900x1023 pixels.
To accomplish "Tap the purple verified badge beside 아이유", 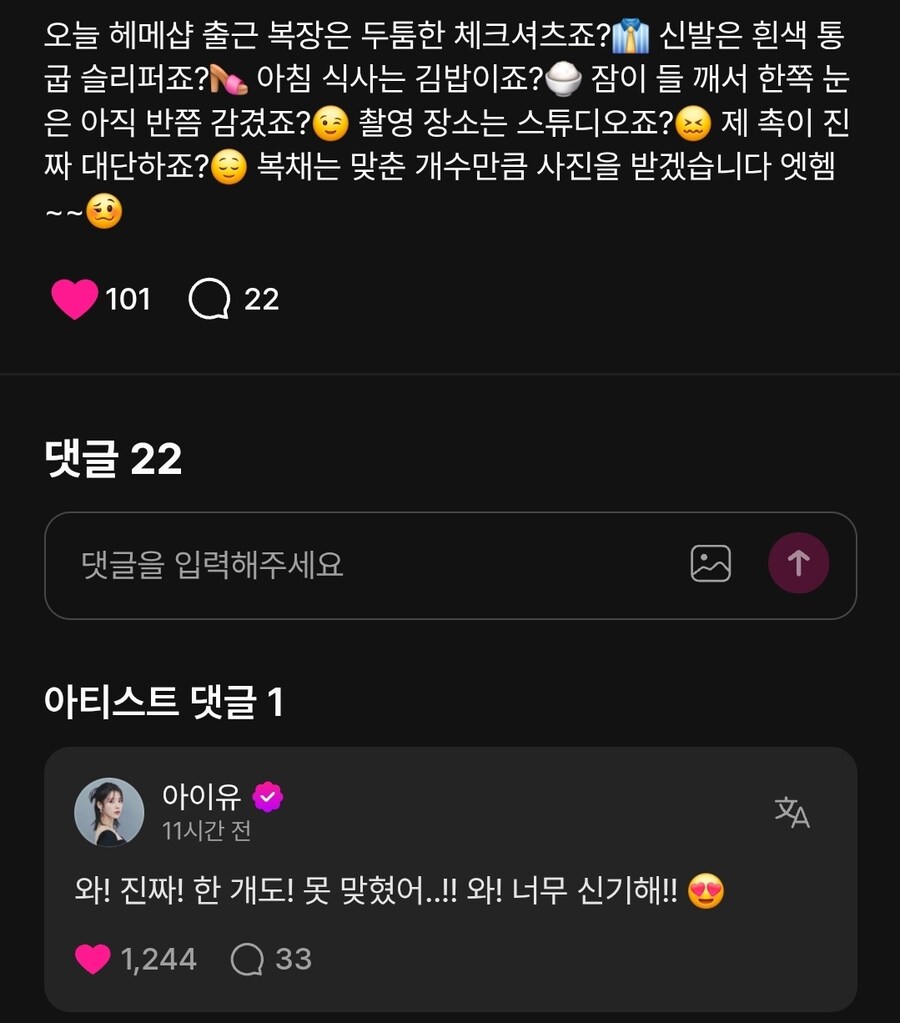I will tap(266, 797).
